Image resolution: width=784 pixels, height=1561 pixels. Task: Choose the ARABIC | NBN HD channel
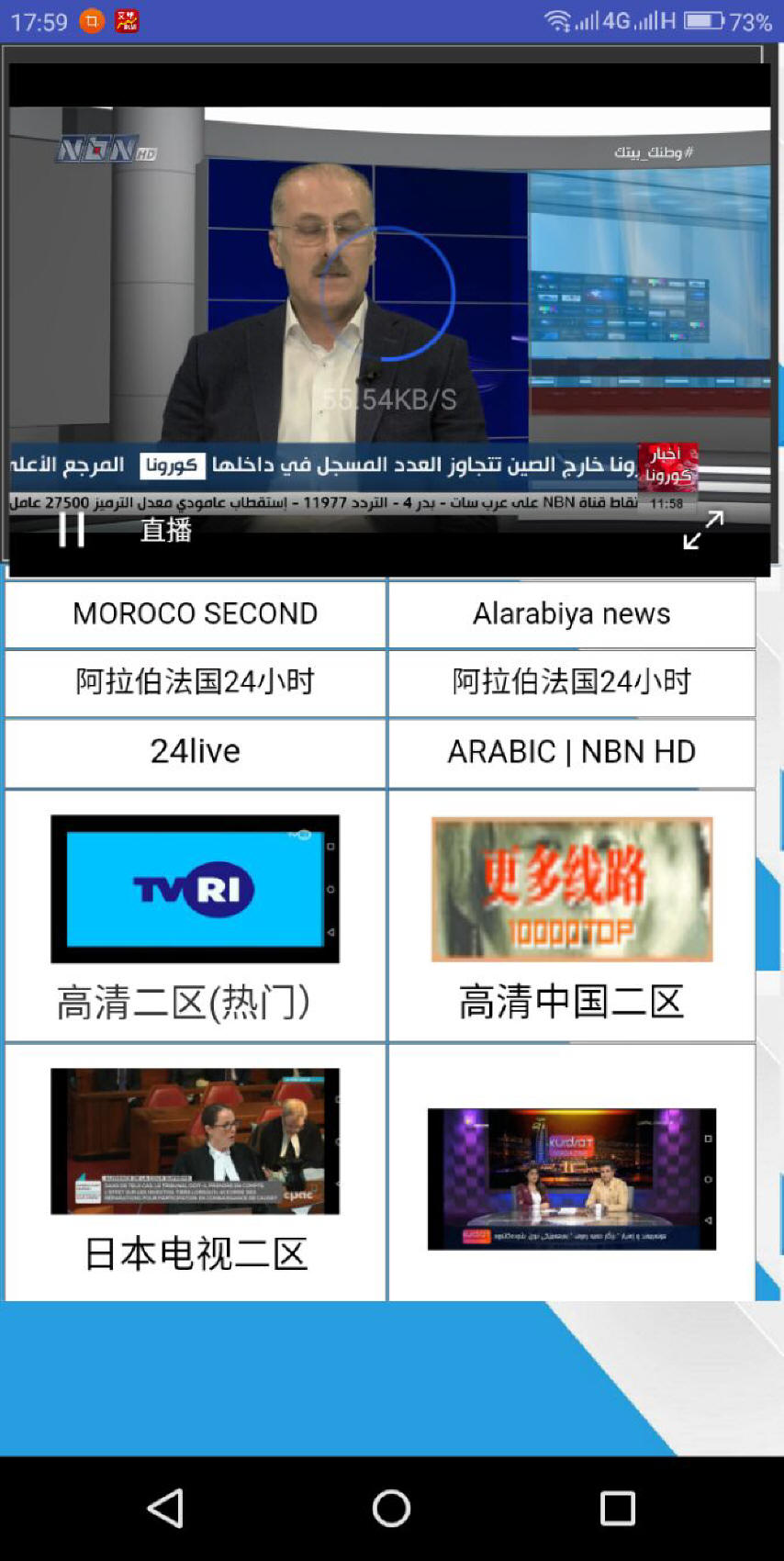tap(571, 752)
